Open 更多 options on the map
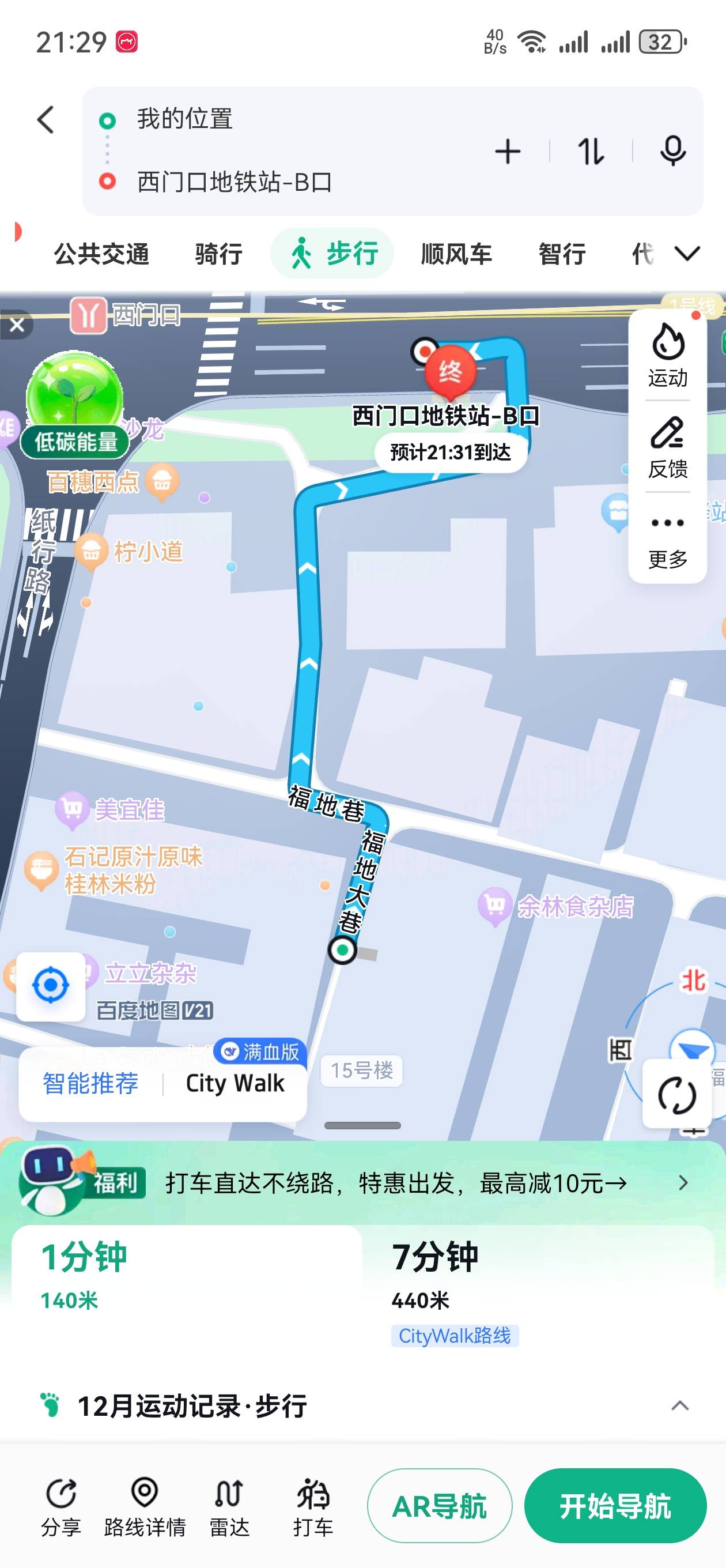 tap(668, 538)
